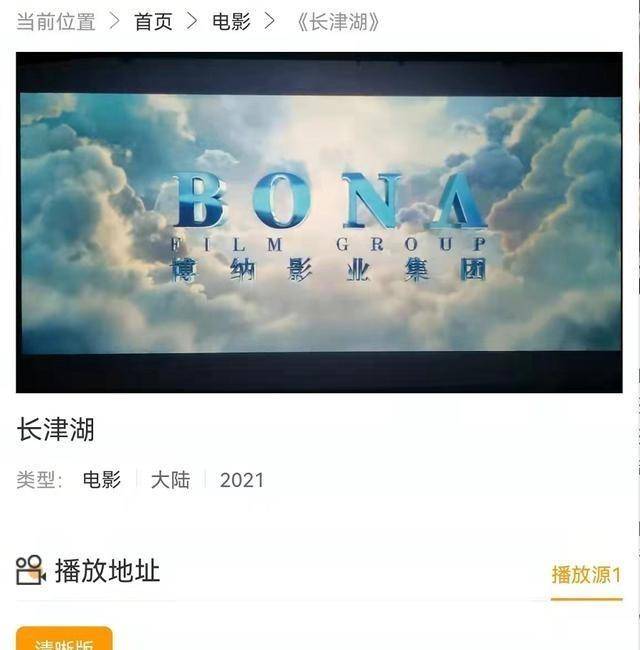Play the 长津湖 video preview
Screen dimensions: 640x650
(319, 222)
